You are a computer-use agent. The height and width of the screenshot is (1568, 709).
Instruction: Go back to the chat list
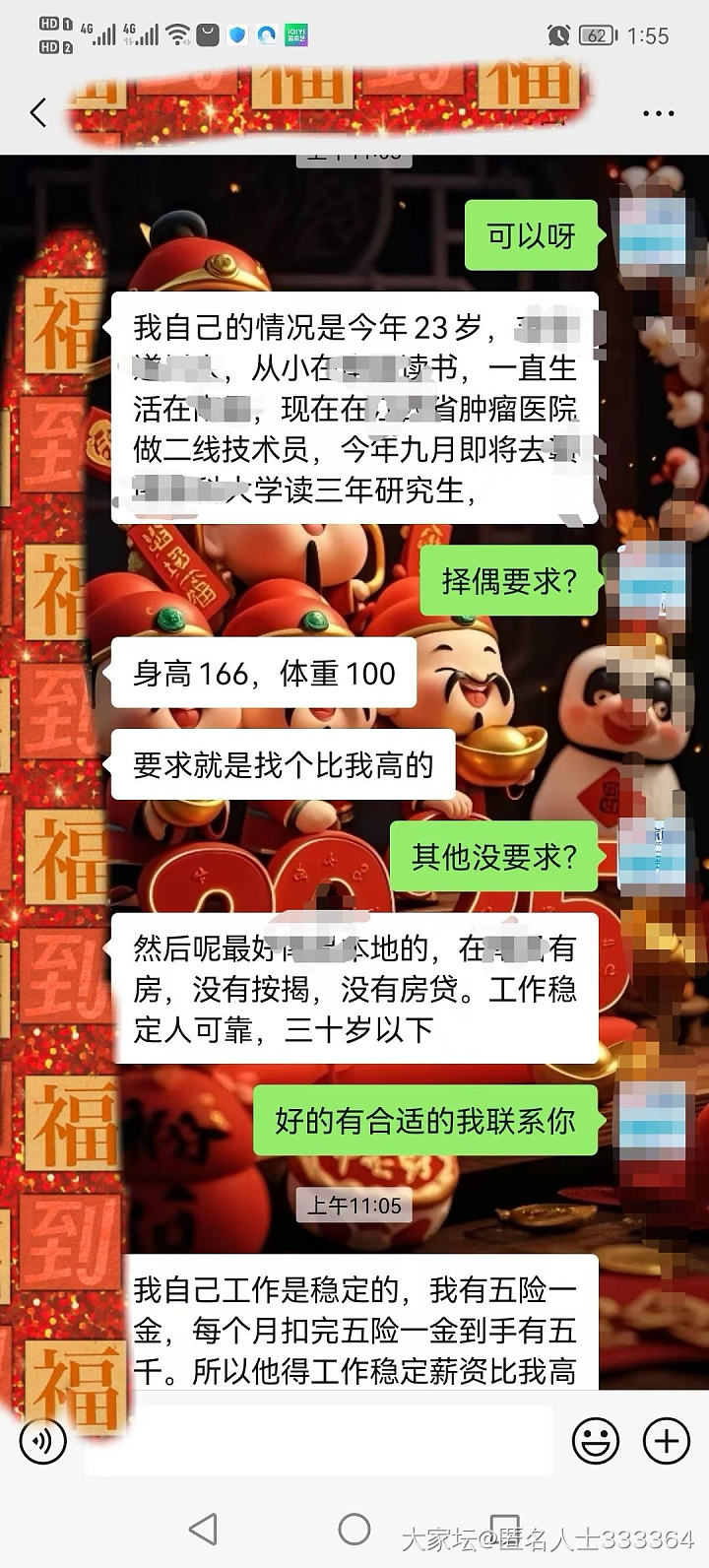click(38, 112)
